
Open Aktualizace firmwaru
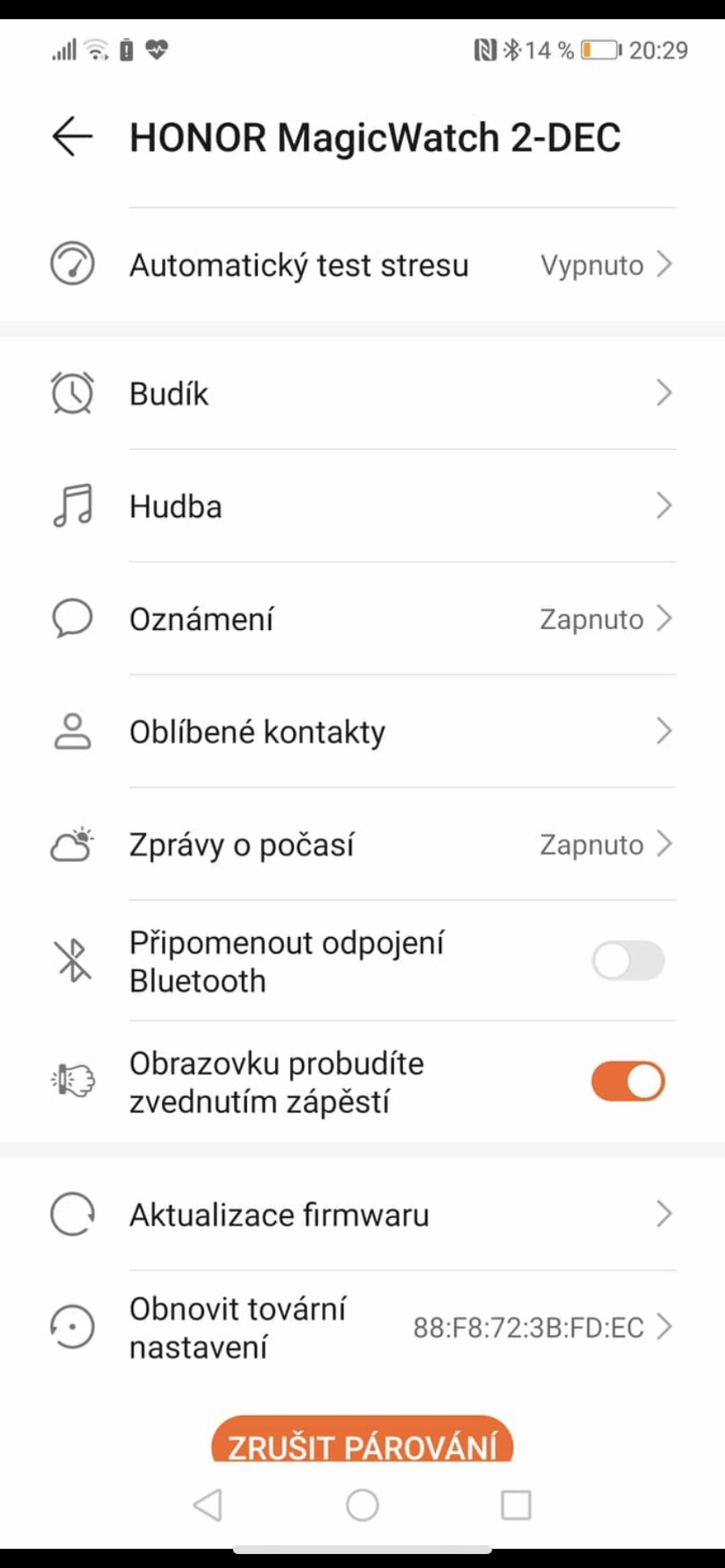click(361, 1215)
